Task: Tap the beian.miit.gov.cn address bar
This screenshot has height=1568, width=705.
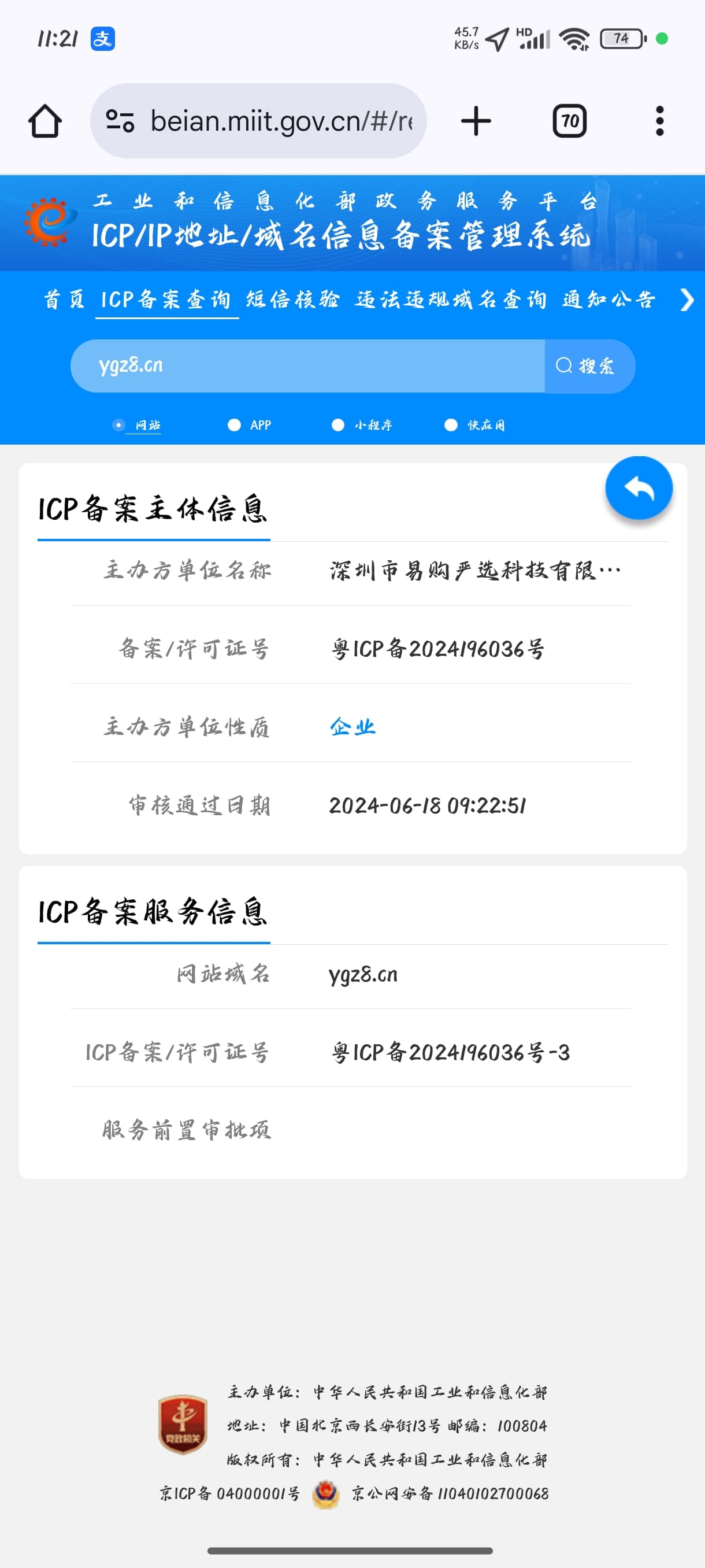Action: pyautogui.click(x=258, y=121)
